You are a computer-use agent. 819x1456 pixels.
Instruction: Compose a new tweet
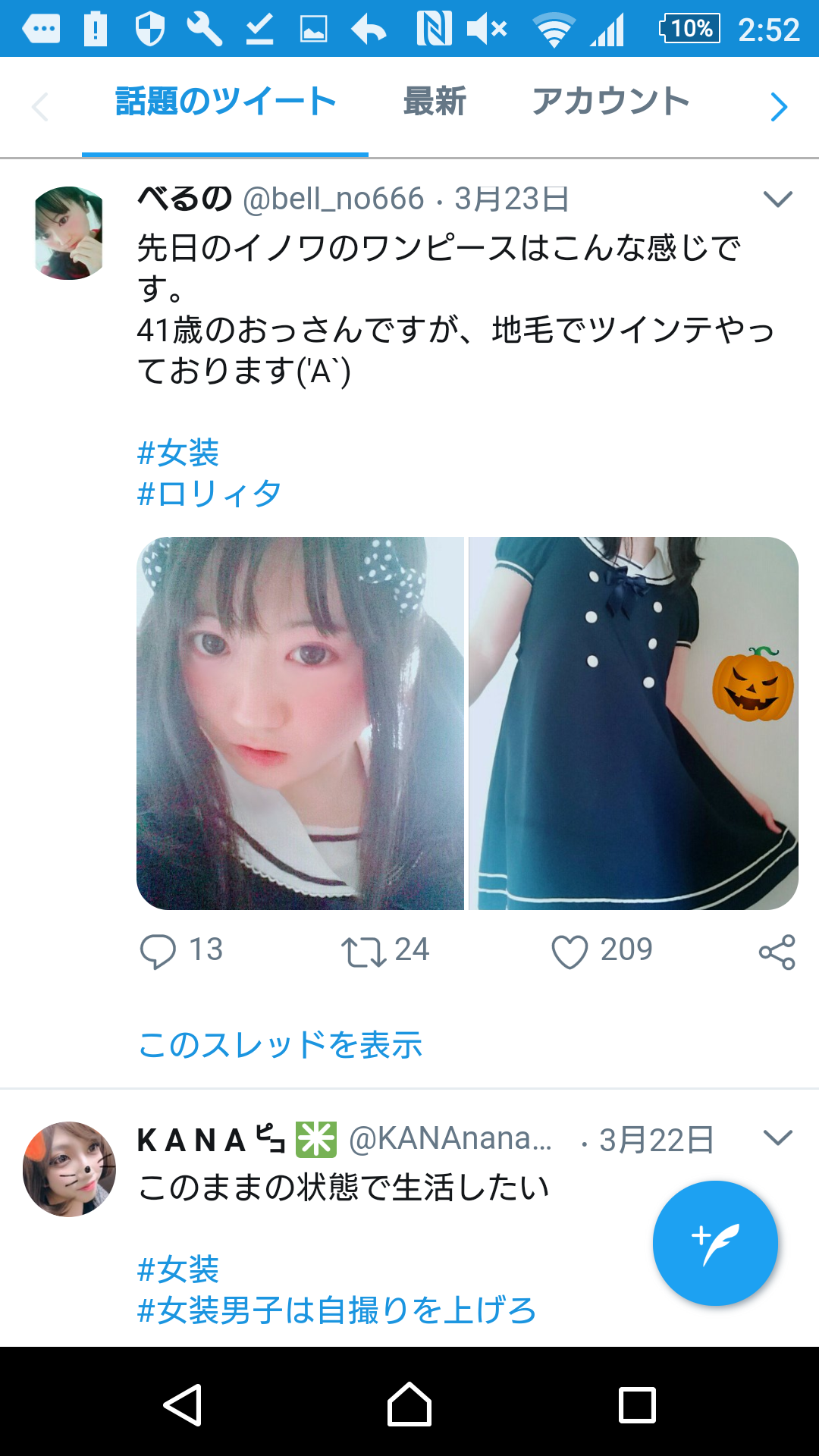click(715, 1243)
